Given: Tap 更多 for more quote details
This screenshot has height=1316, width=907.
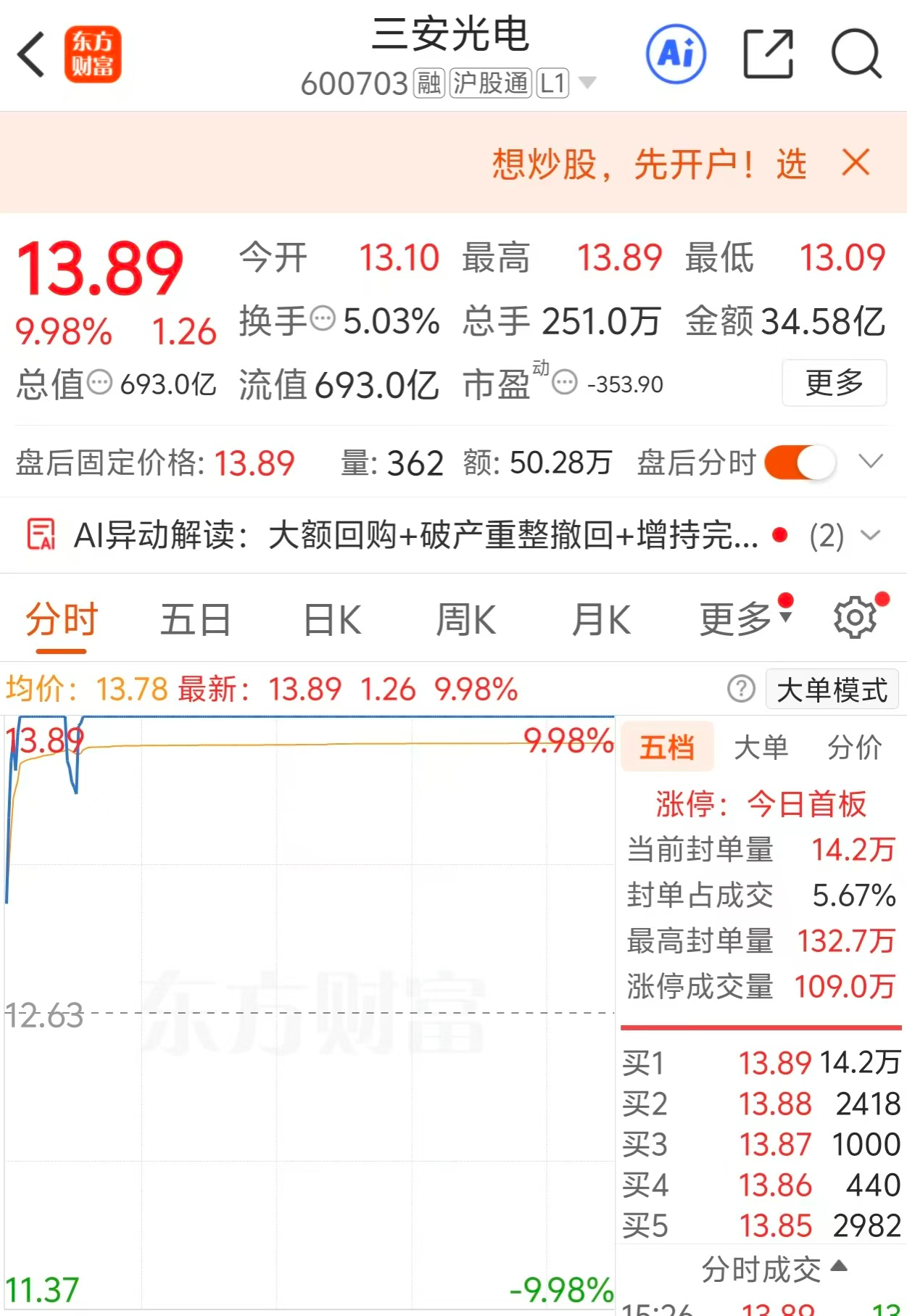Looking at the screenshot, I should 834,383.
